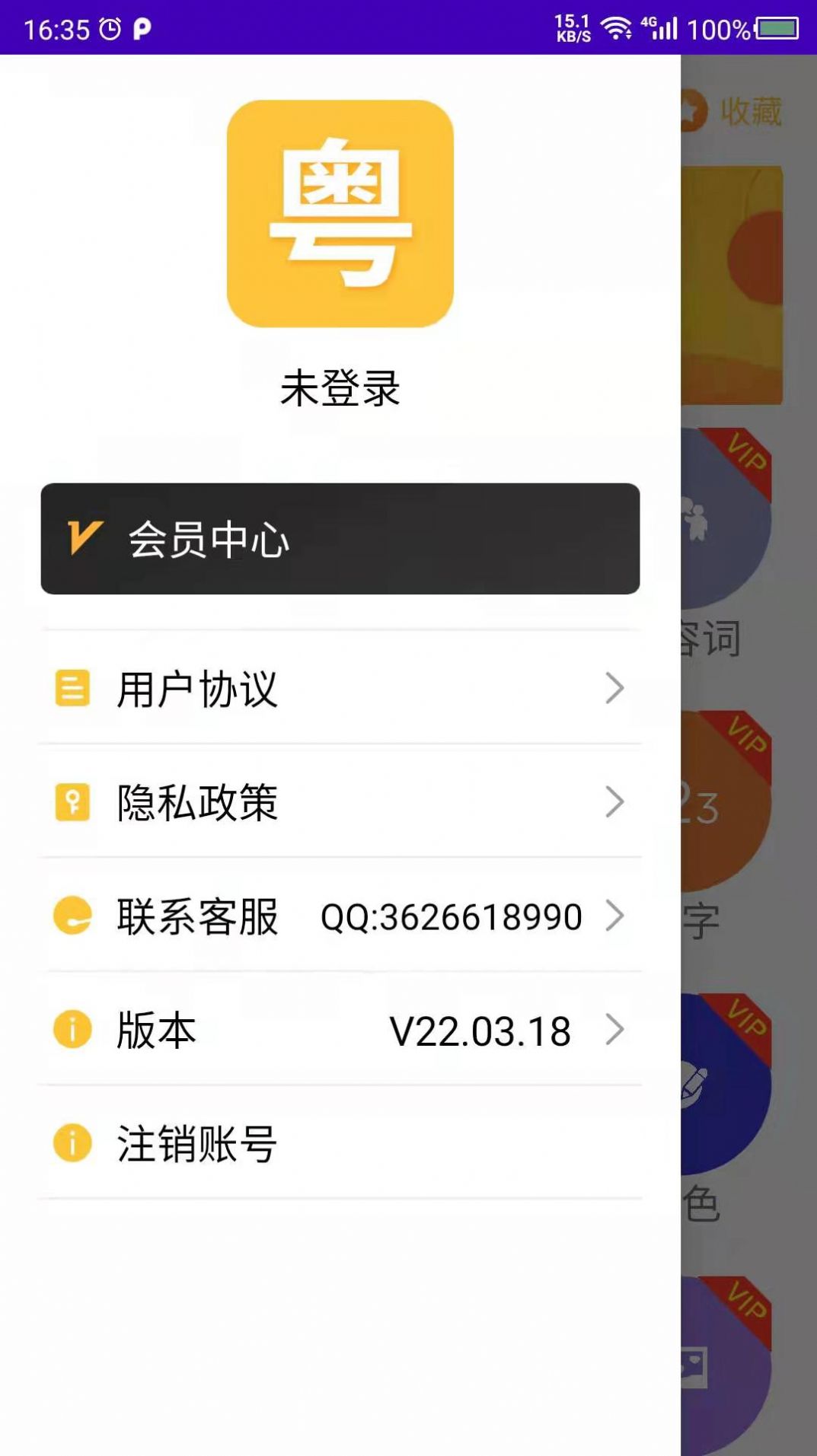The image size is (817, 1456).
Task: Tap the key icon beside 隐私政策
Action: (x=72, y=801)
